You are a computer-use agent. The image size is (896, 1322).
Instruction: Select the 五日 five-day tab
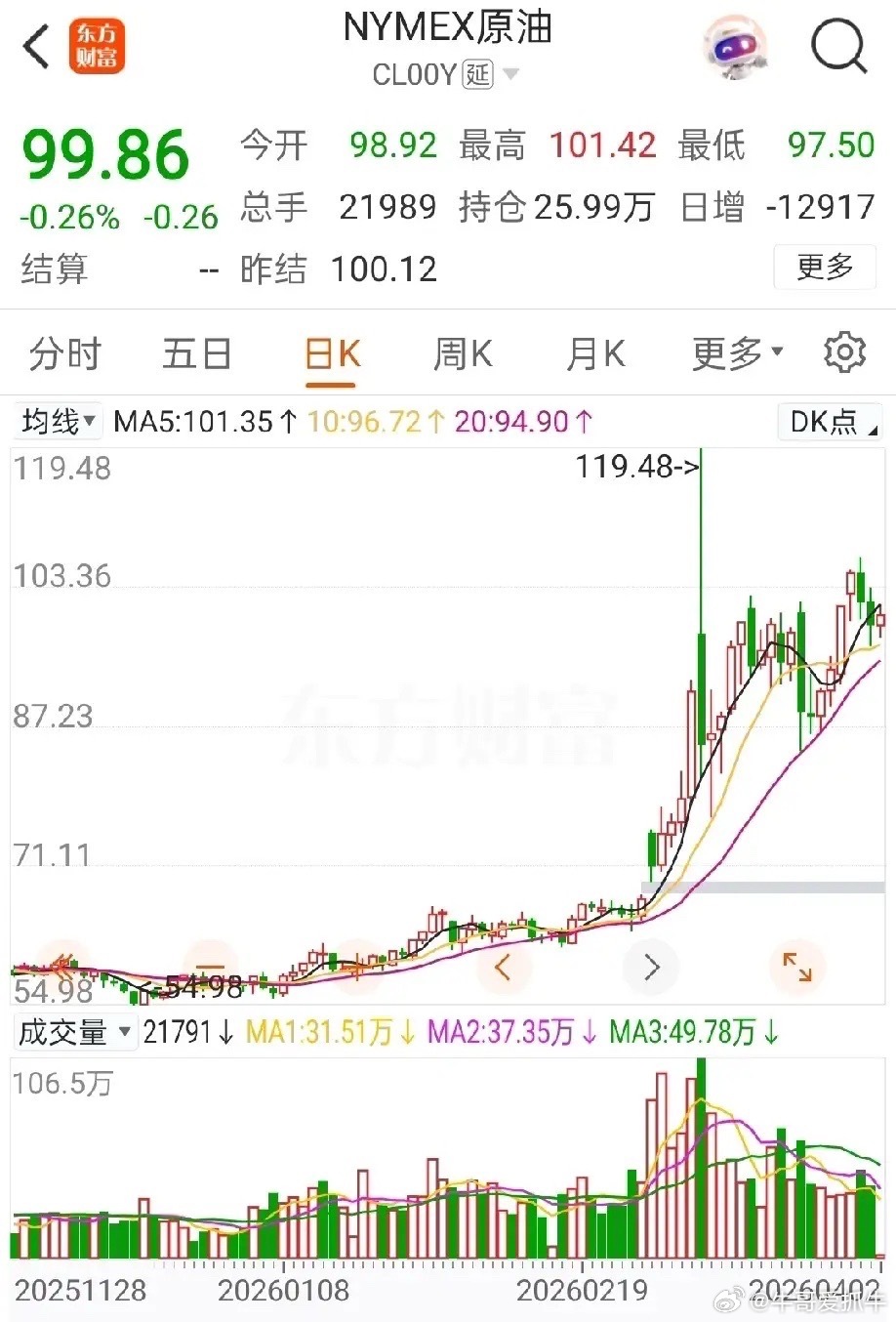click(x=197, y=353)
